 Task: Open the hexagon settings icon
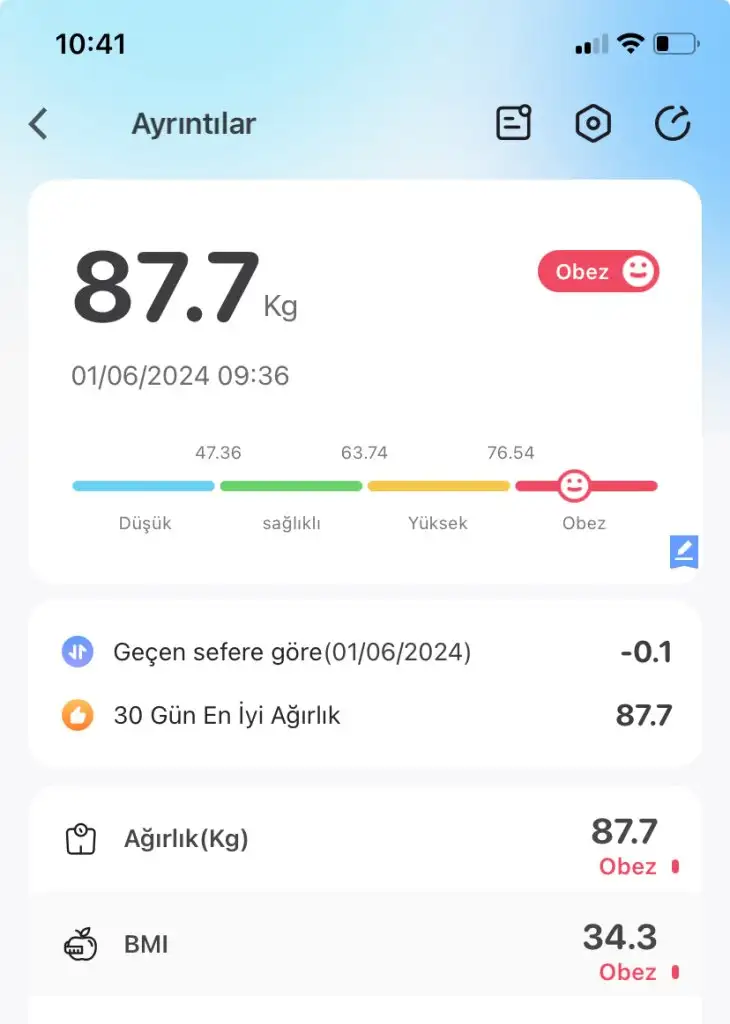click(593, 124)
